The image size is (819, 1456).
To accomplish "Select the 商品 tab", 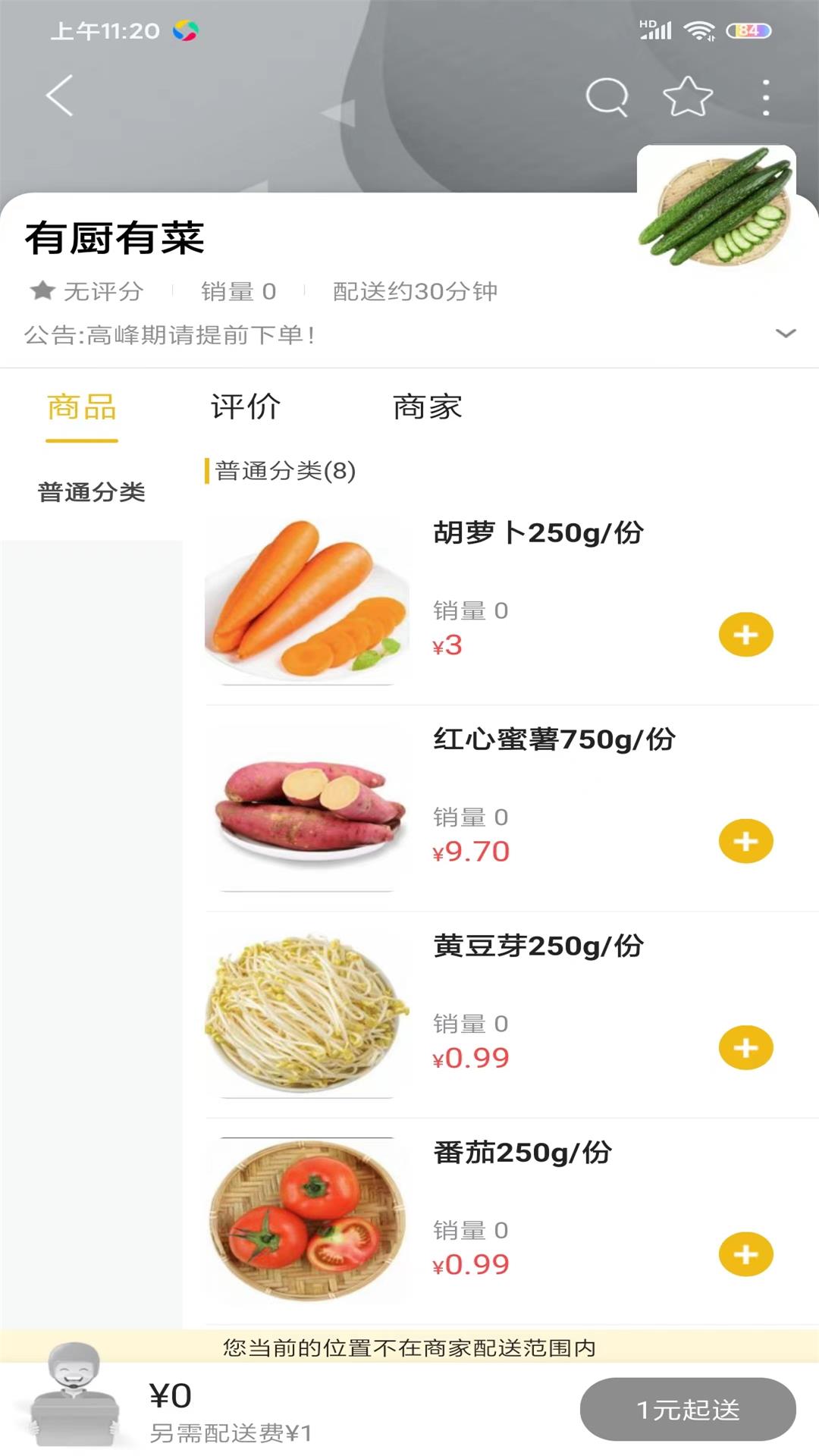I will coord(81,406).
